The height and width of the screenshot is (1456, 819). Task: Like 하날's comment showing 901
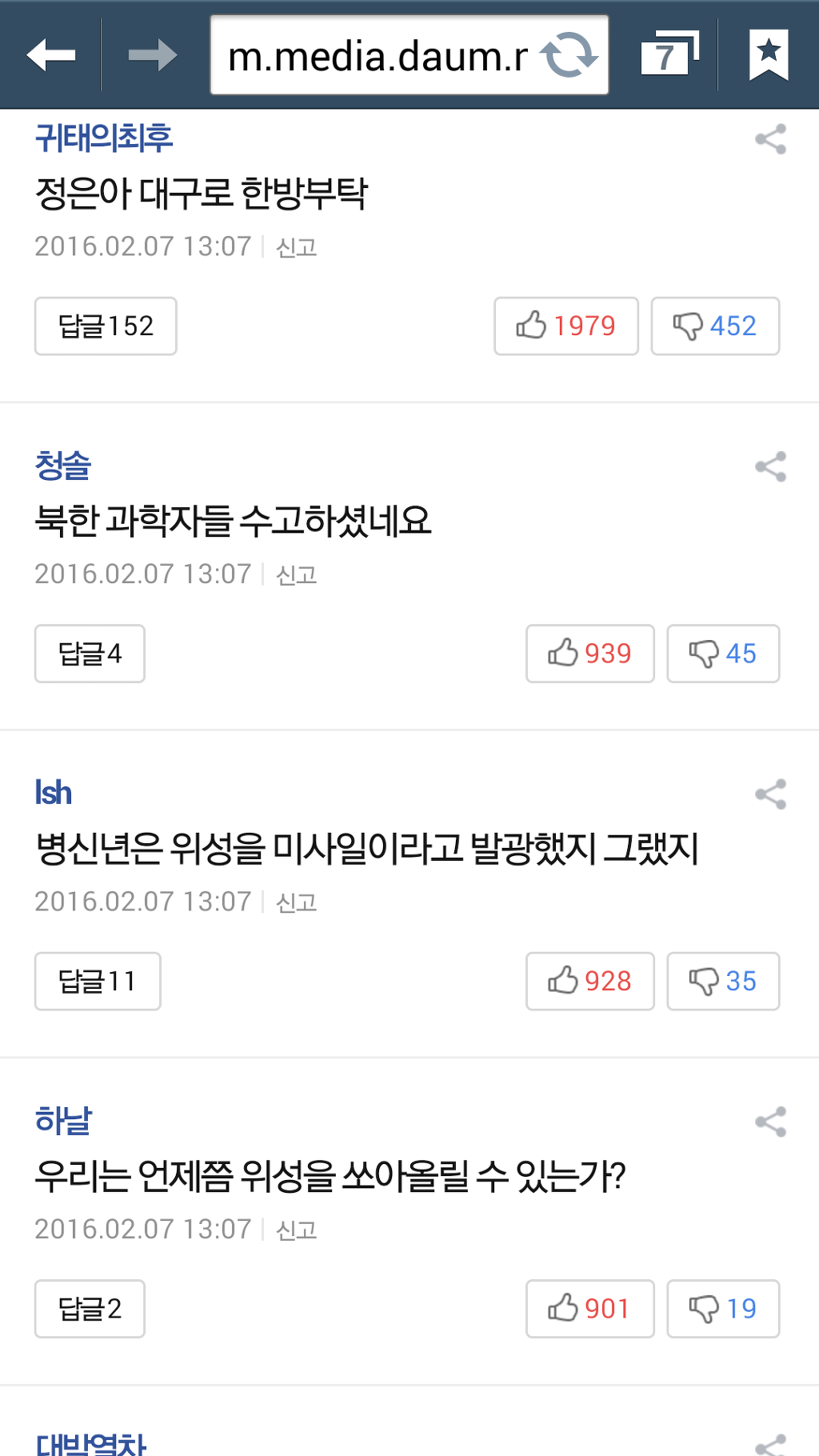pyautogui.click(x=590, y=1309)
